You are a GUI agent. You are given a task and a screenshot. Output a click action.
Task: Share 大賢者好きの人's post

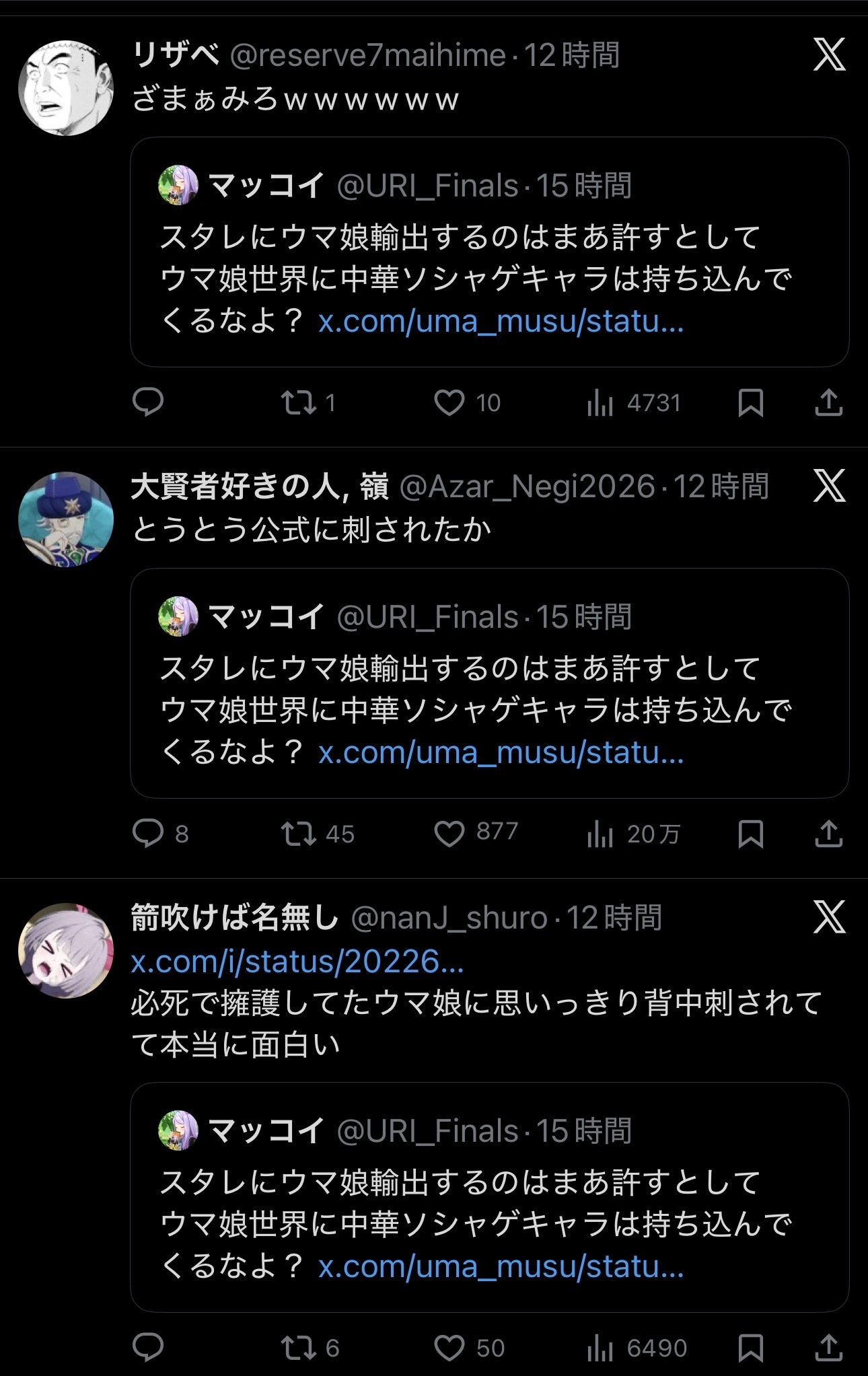[828, 834]
